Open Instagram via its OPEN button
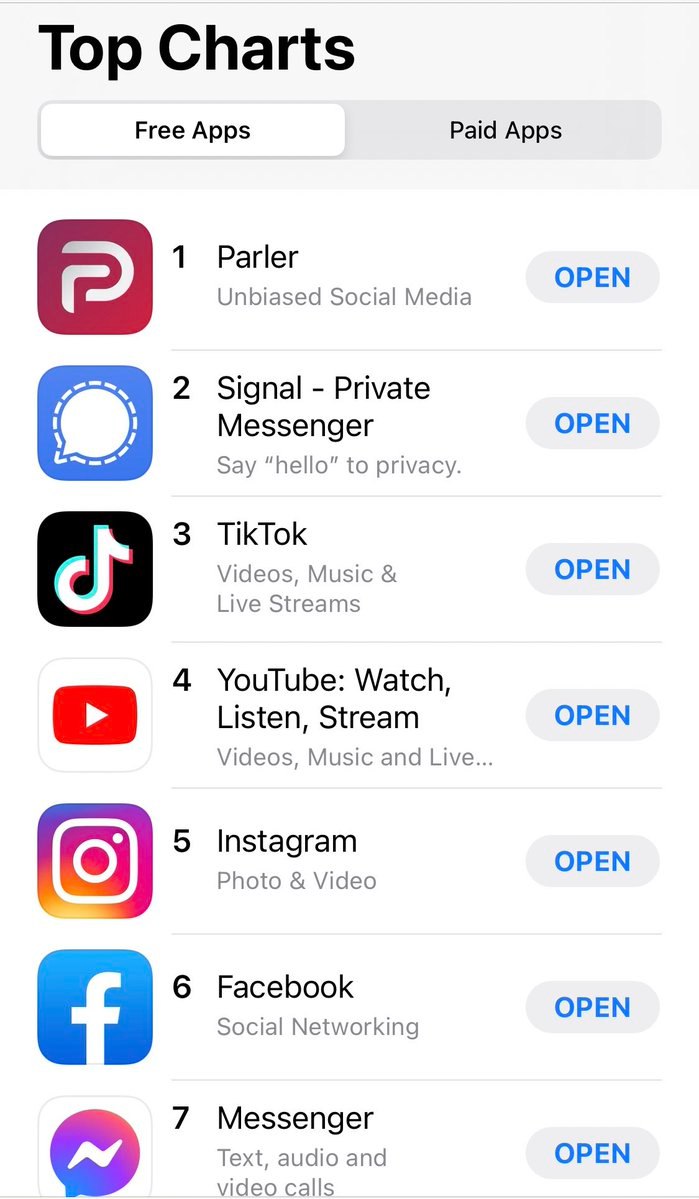Image resolution: width=699 pixels, height=1199 pixels. tap(592, 861)
